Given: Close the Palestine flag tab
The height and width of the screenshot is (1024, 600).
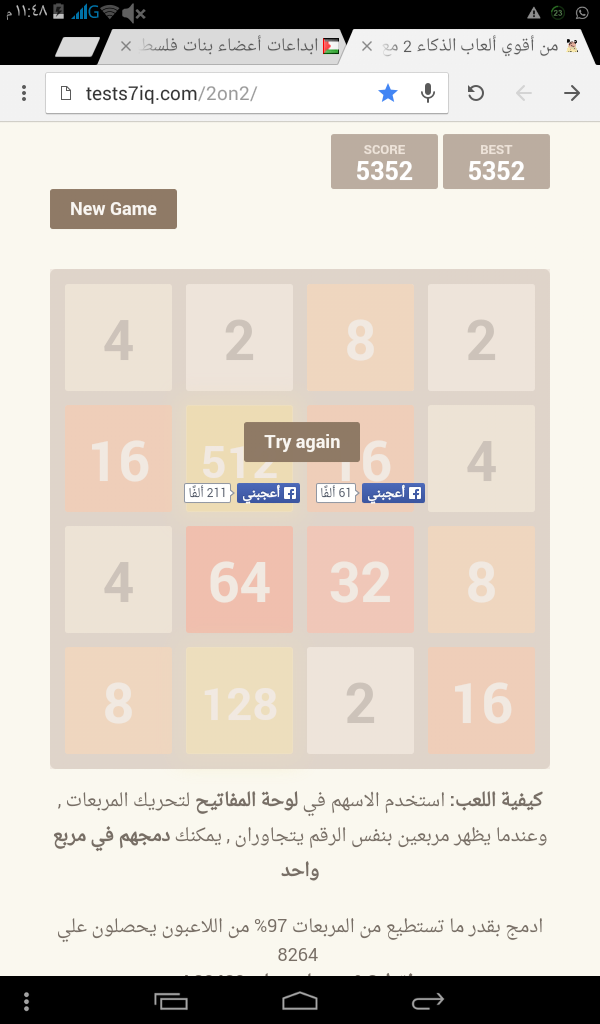Looking at the screenshot, I should coord(126,46).
